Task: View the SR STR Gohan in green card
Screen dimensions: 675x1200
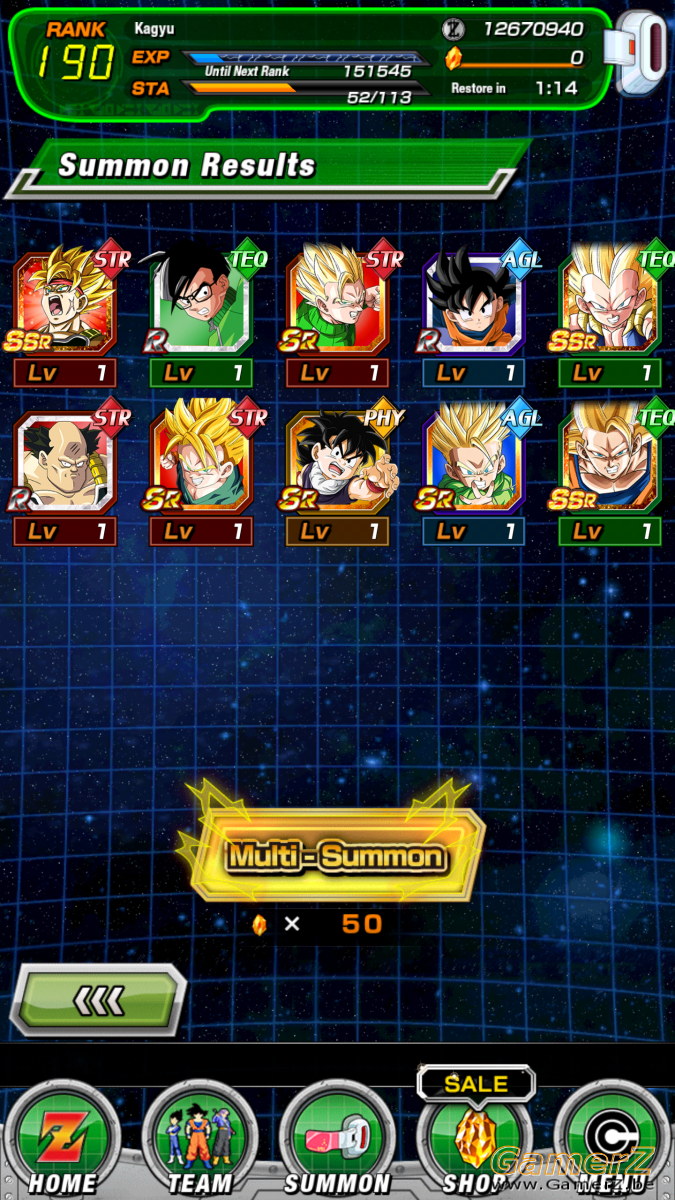Action: click(337, 315)
